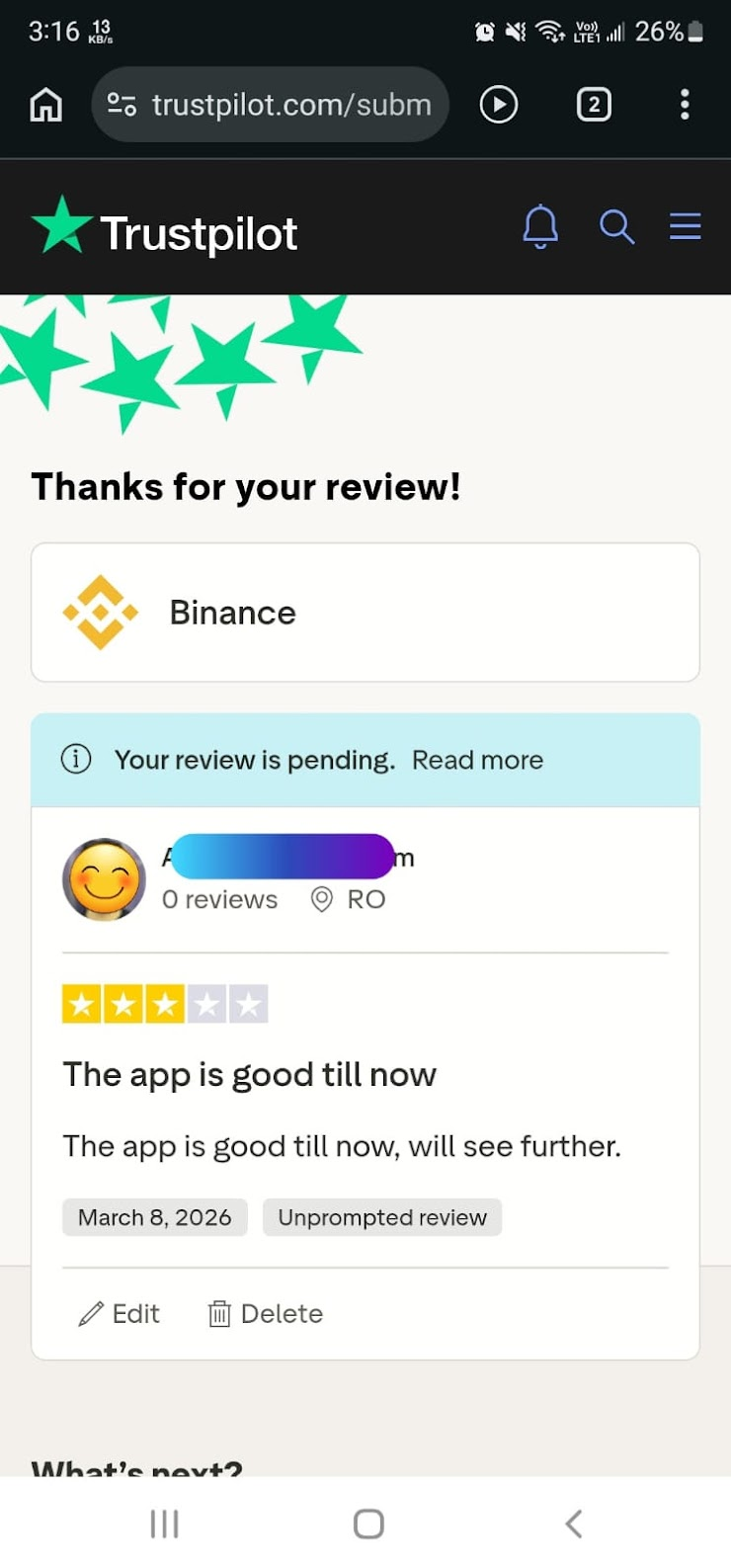
Task: Delete the submitted review
Action: 266,1313
